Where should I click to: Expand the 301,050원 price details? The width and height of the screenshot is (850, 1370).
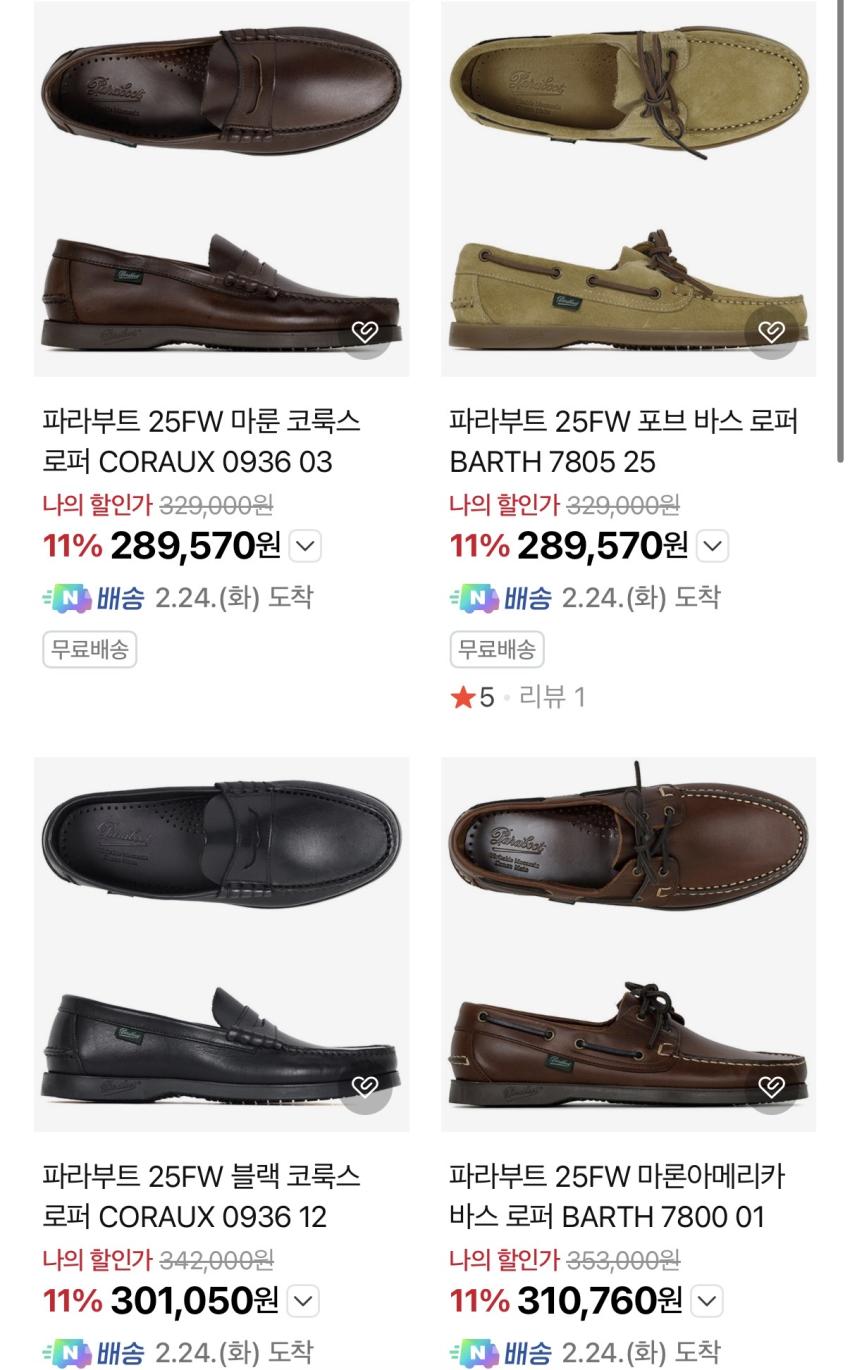pyautogui.click(x=303, y=1301)
